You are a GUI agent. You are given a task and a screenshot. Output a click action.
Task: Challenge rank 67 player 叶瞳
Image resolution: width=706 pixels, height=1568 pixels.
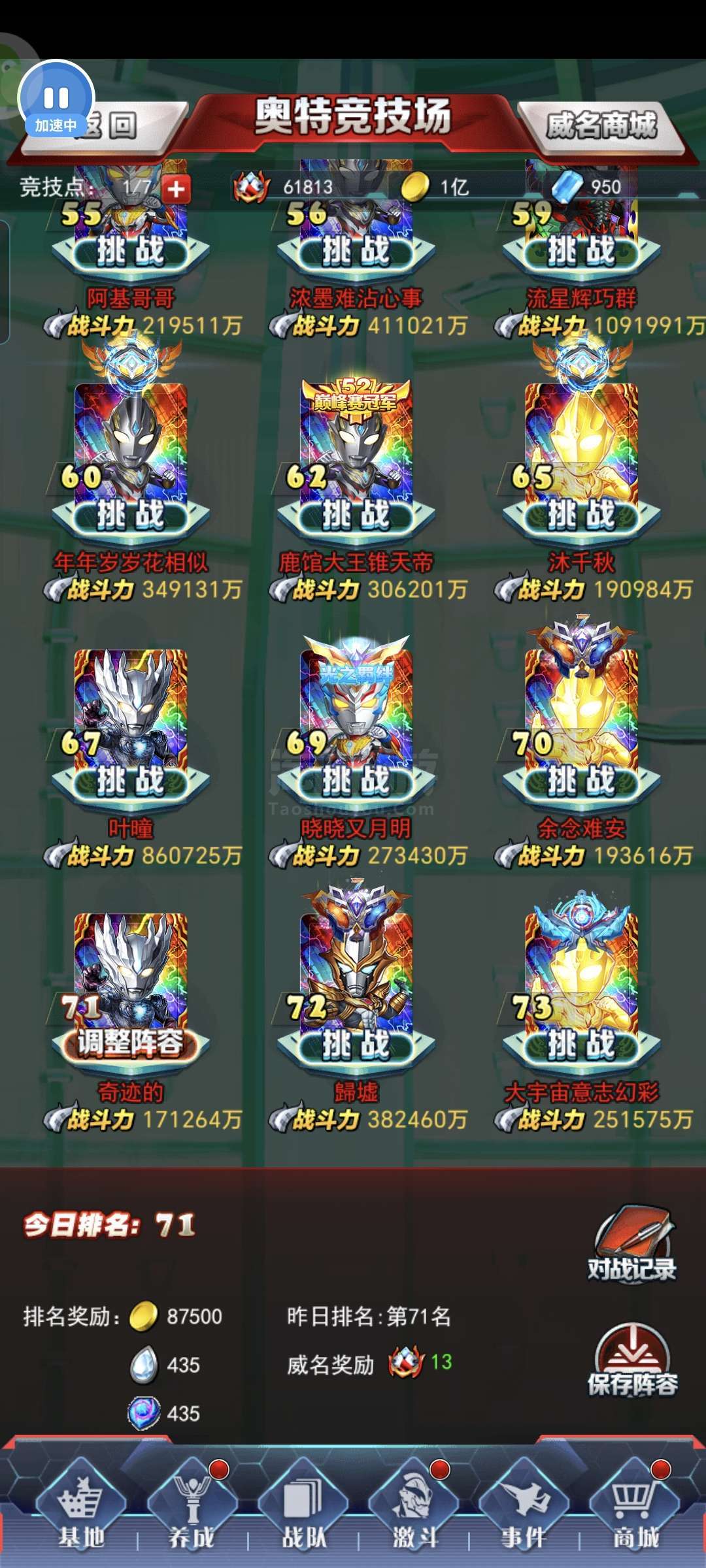131,781
